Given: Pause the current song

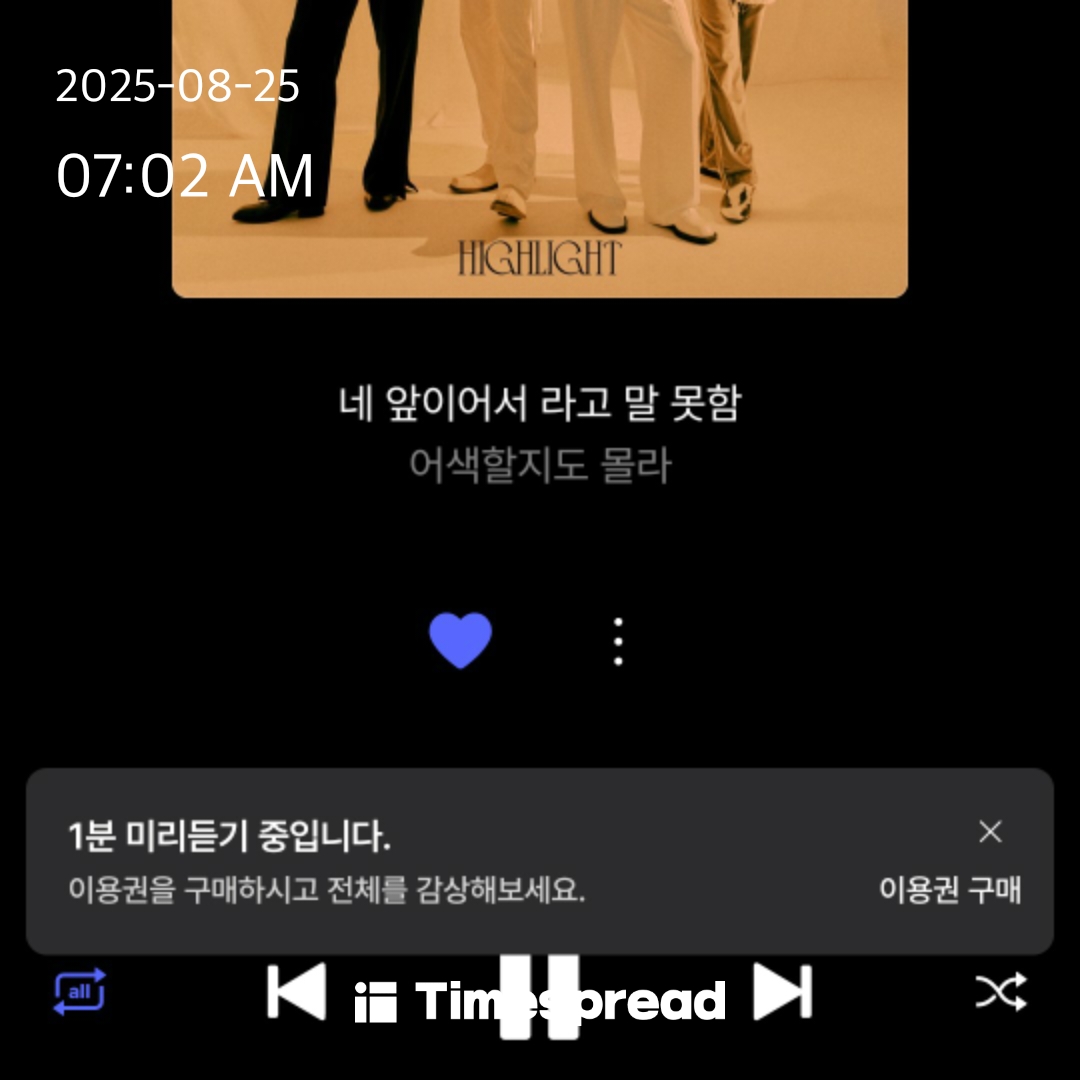Looking at the screenshot, I should coord(539,996).
